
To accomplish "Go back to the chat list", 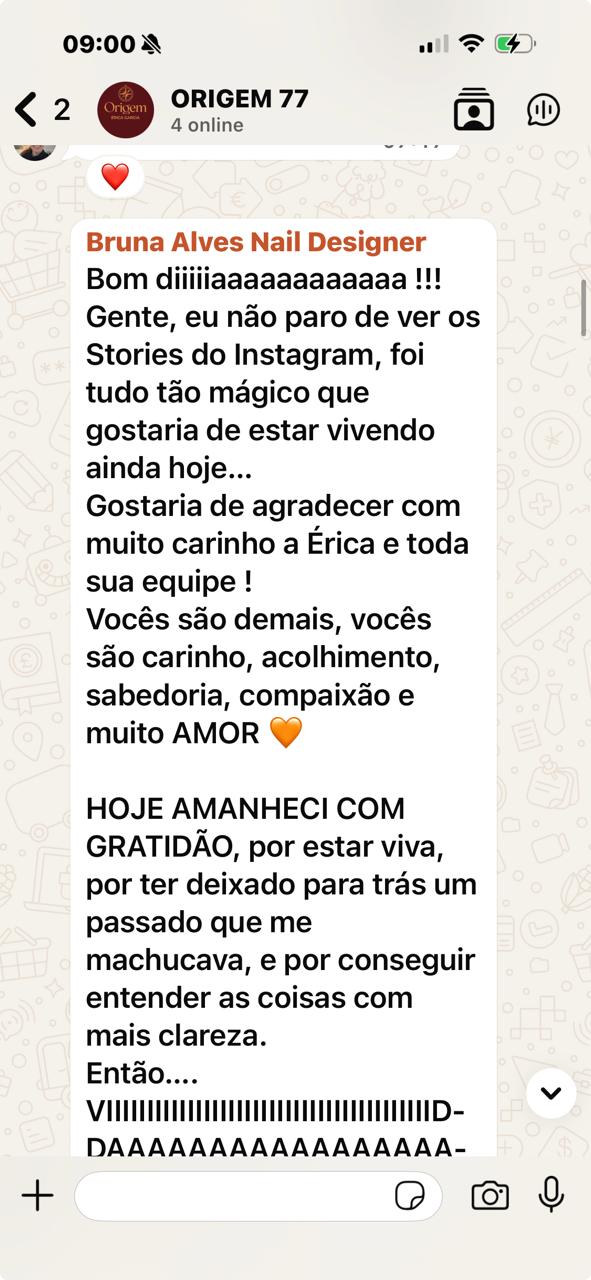I will (42, 109).
